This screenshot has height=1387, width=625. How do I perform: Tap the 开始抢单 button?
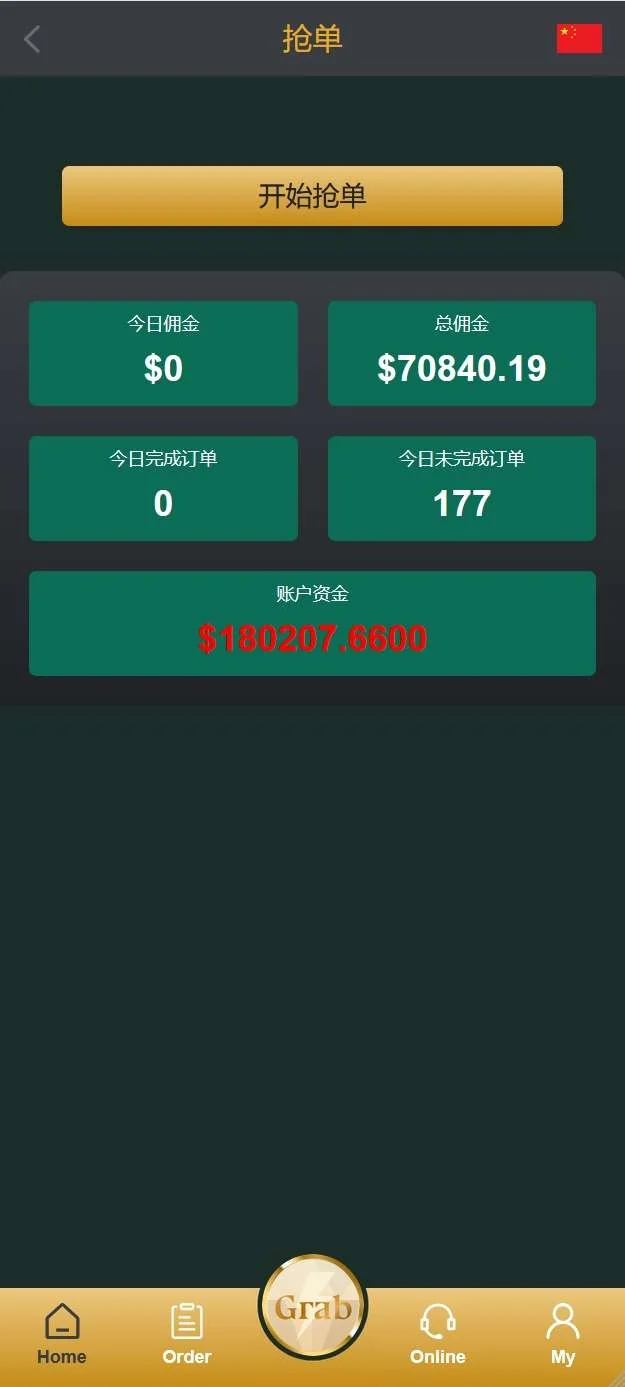click(312, 196)
